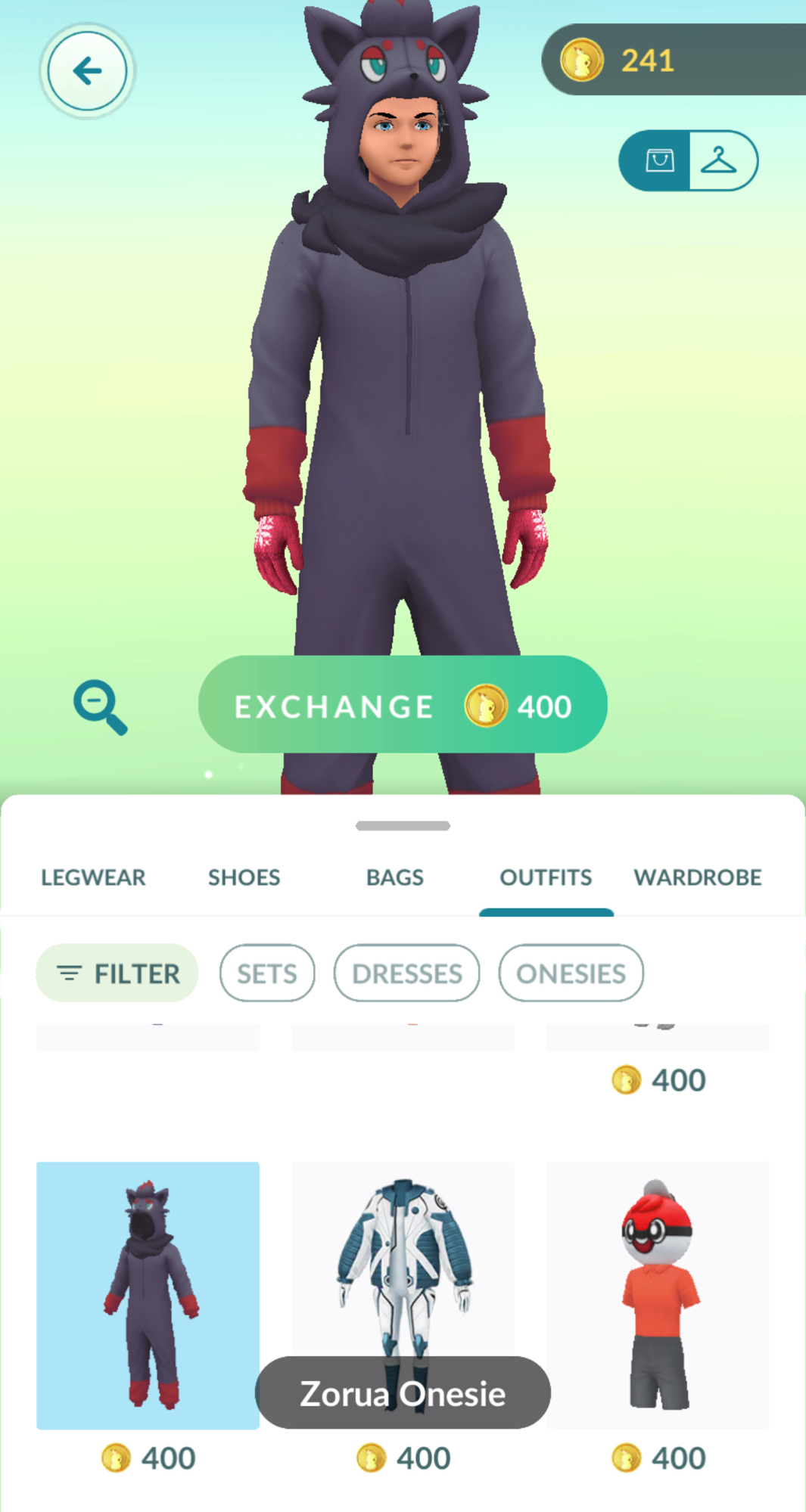This screenshot has width=806, height=1512.
Task: Preview the Poké Ball head orange shirt outfit
Action: click(x=658, y=1295)
